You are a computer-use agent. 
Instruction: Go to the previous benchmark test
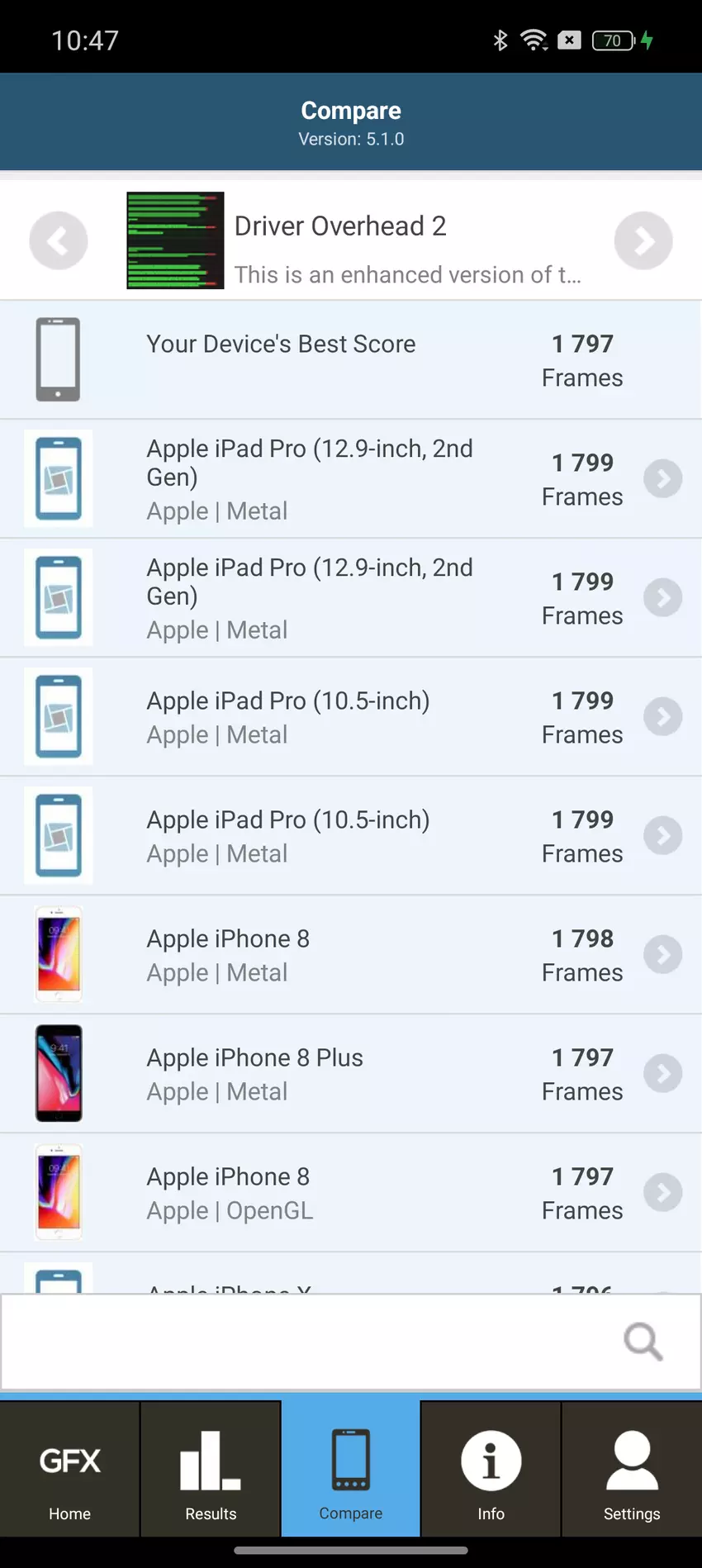[x=58, y=241]
